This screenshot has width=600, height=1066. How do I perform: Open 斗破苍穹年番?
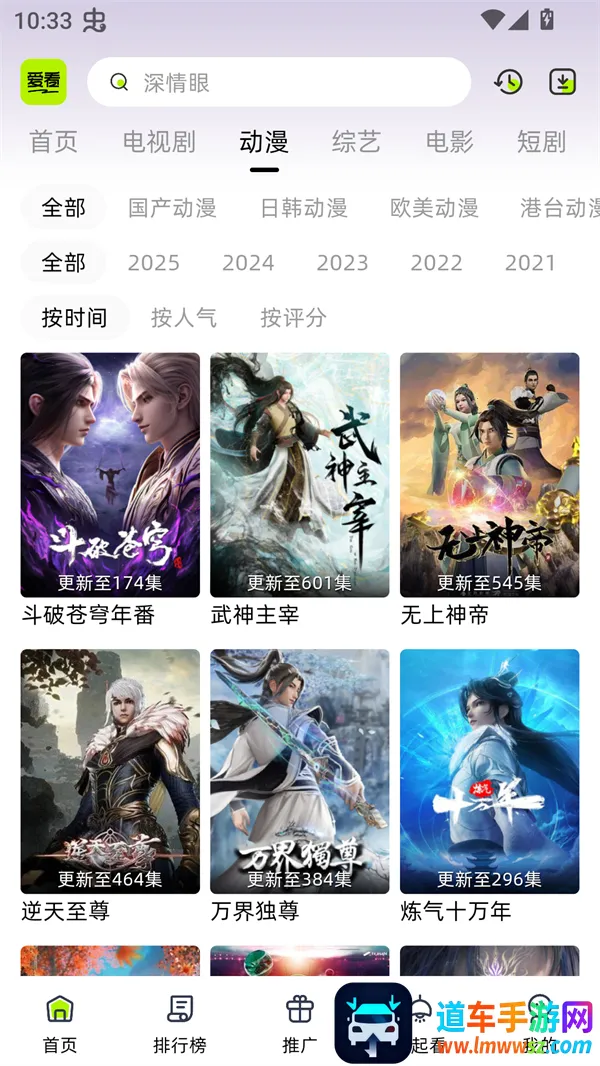tap(110, 475)
